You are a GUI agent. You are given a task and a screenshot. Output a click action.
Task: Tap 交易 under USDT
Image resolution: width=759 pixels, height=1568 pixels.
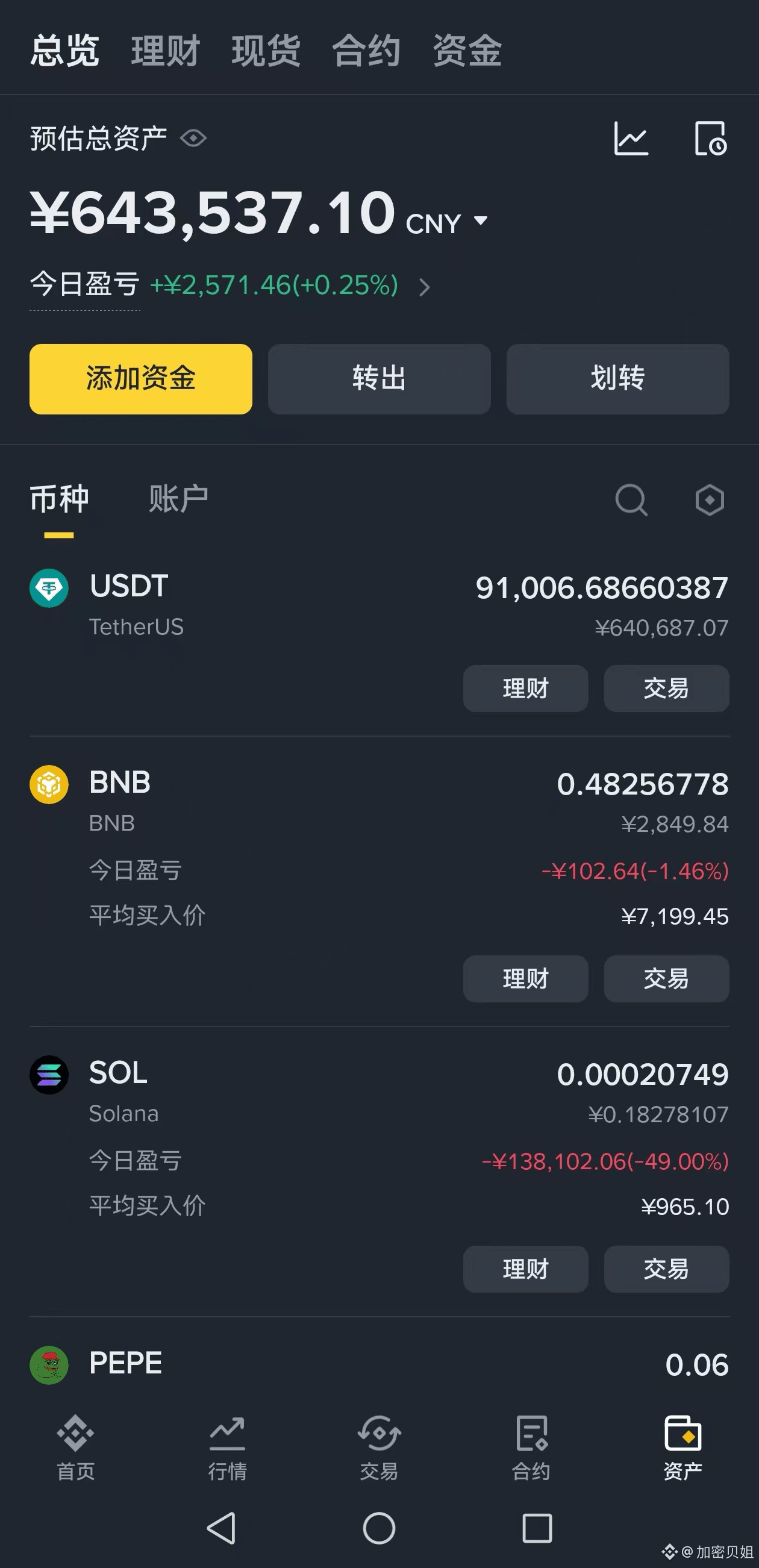(x=666, y=689)
